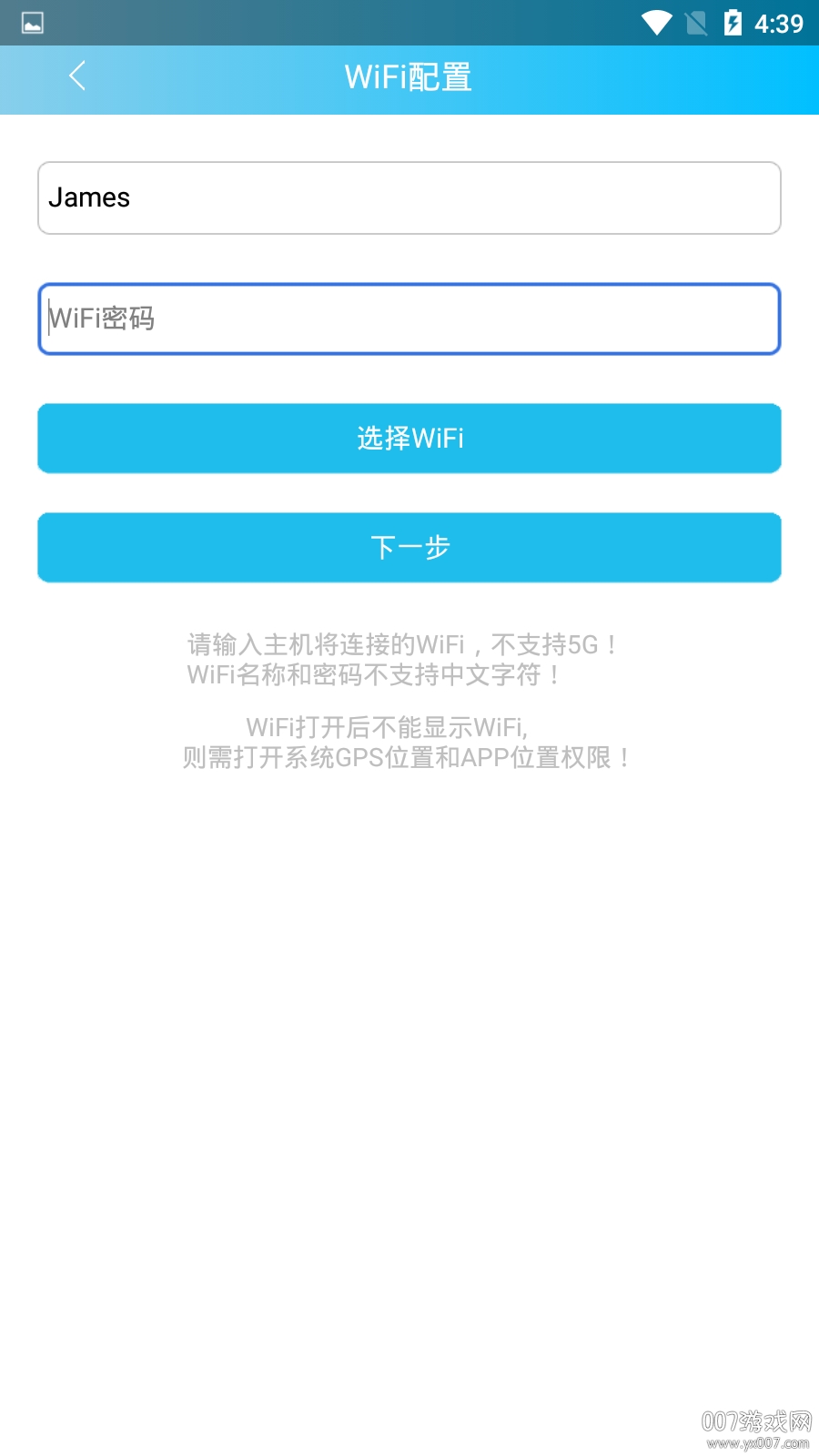Open the WiFi selection list
Viewport: 819px width, 1456px height.
(409, 438)
